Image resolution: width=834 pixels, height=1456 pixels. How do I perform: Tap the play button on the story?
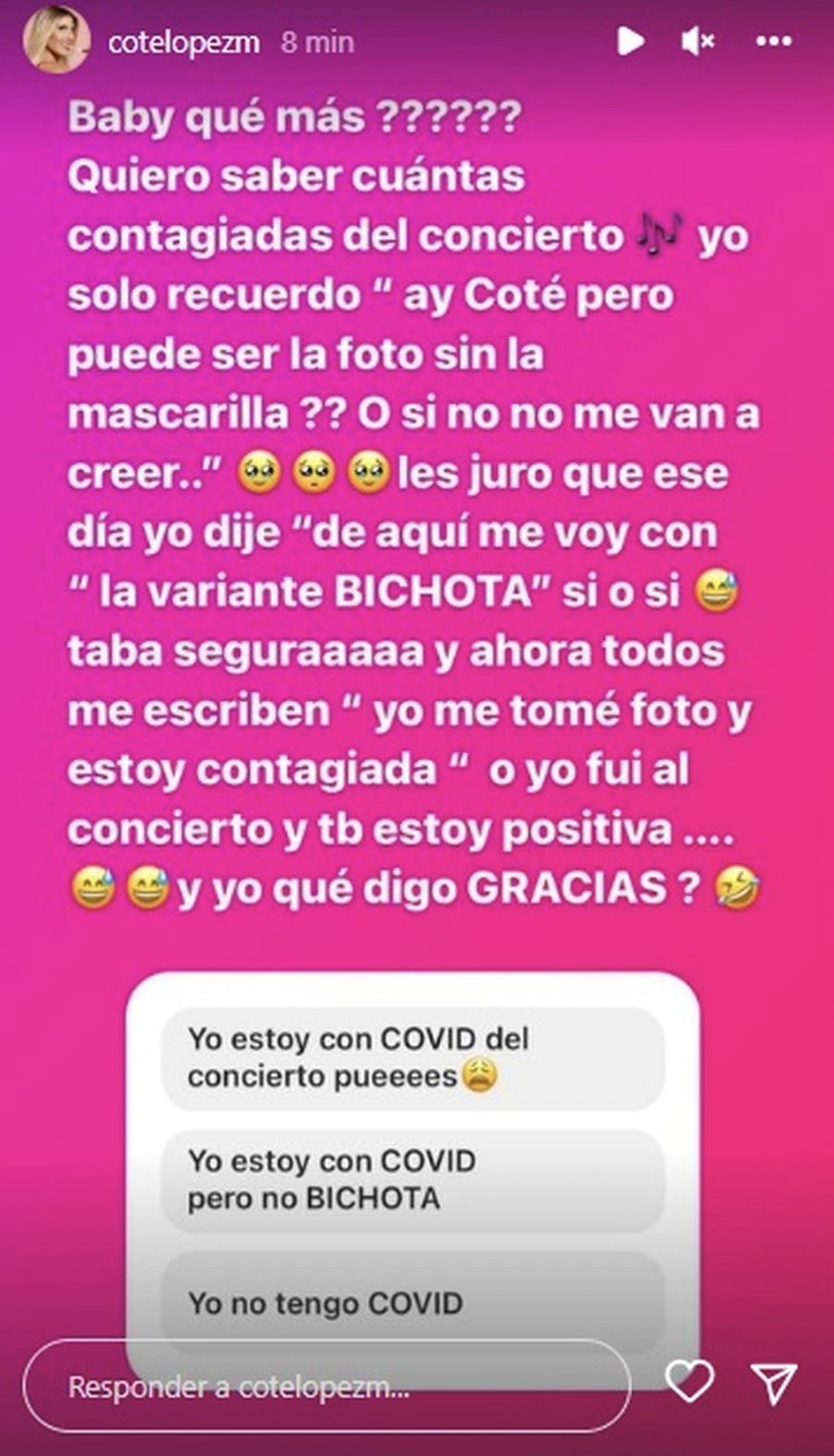point(631,41)
